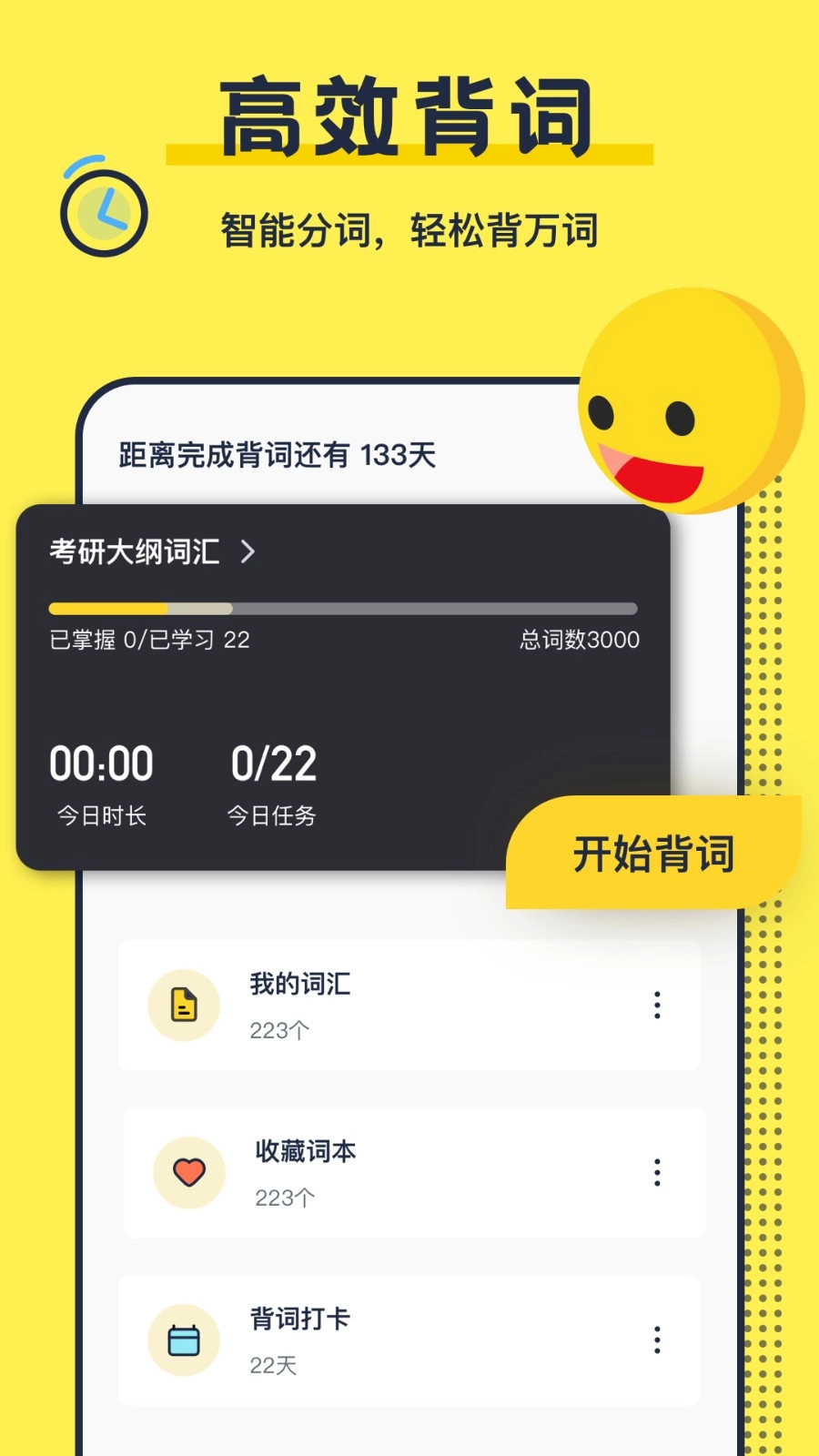Click the heart icon for 收藏词本

[x=188, y=1173]
